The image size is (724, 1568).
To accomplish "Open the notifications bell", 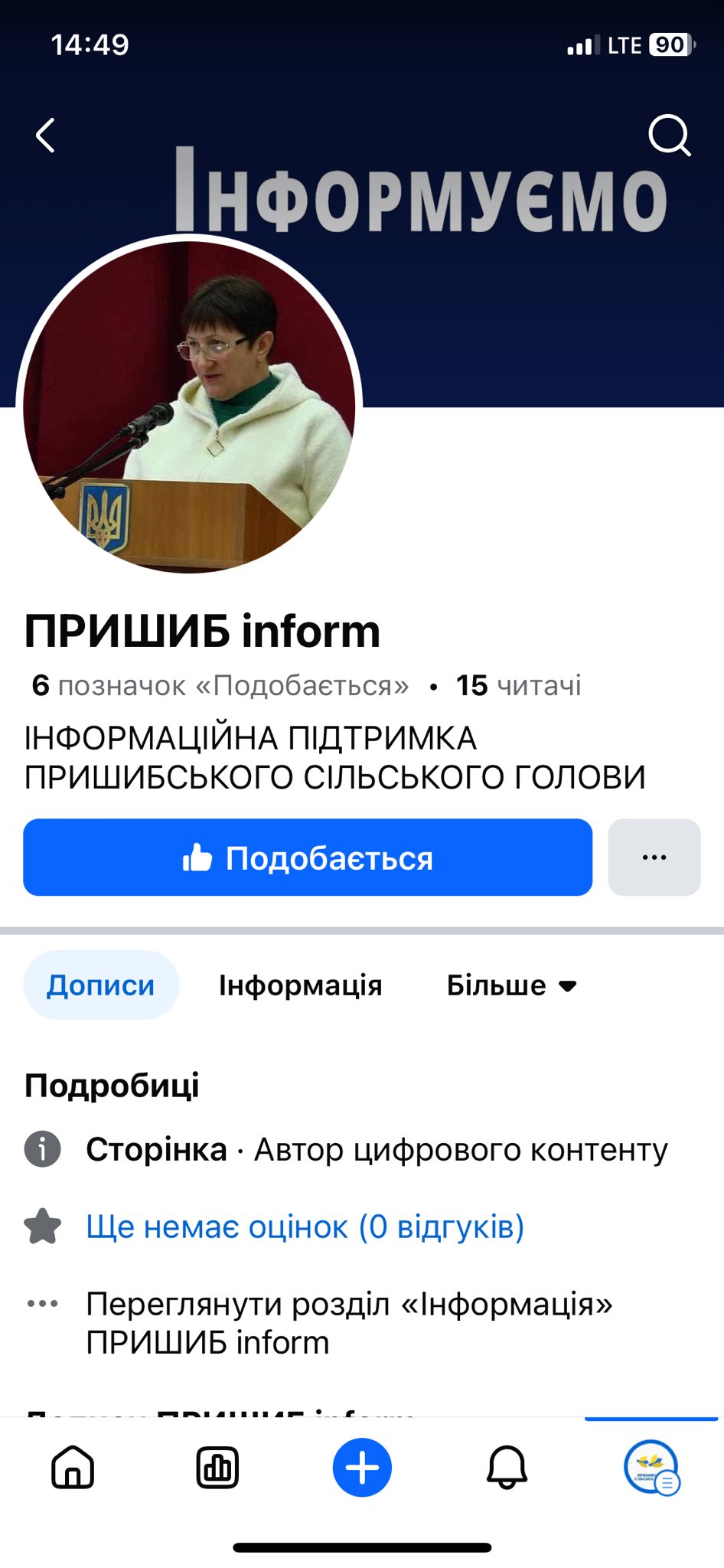I will pos(507,1468).
